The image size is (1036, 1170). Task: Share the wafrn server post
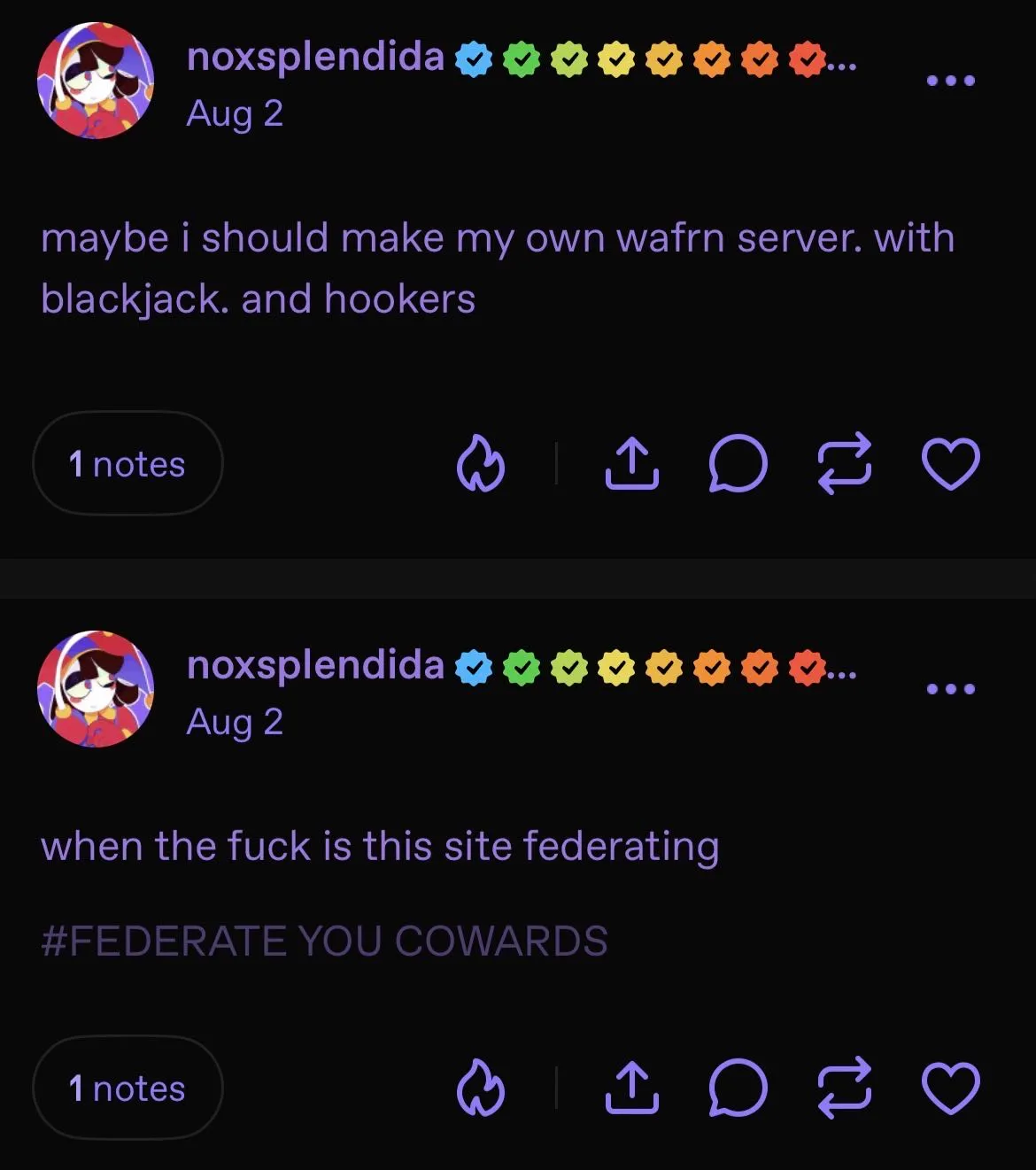pyautogui.click(x=631, y=464)
